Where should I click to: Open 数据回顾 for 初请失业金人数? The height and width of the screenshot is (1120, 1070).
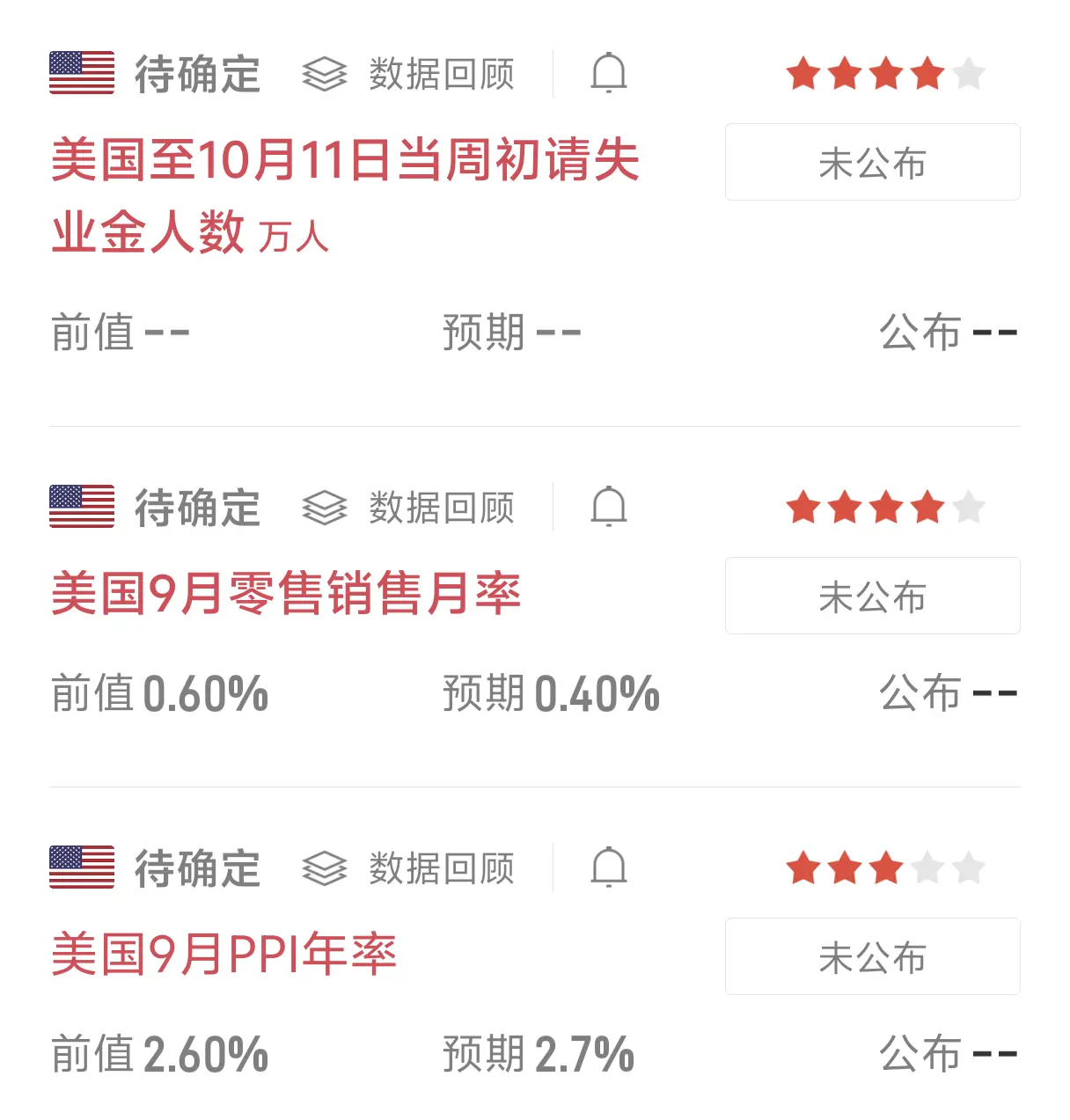410,74
